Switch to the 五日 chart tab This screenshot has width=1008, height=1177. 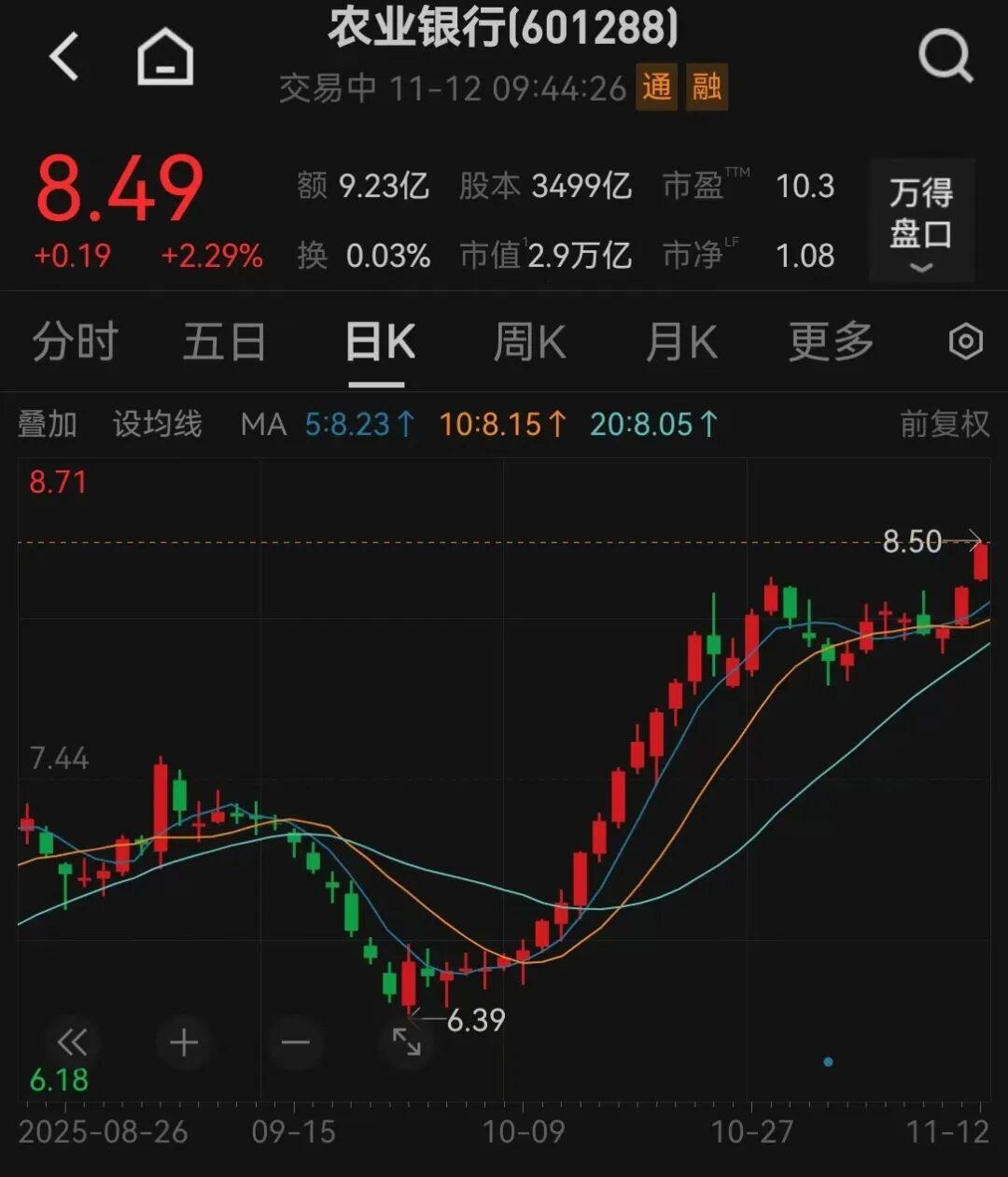224,342
